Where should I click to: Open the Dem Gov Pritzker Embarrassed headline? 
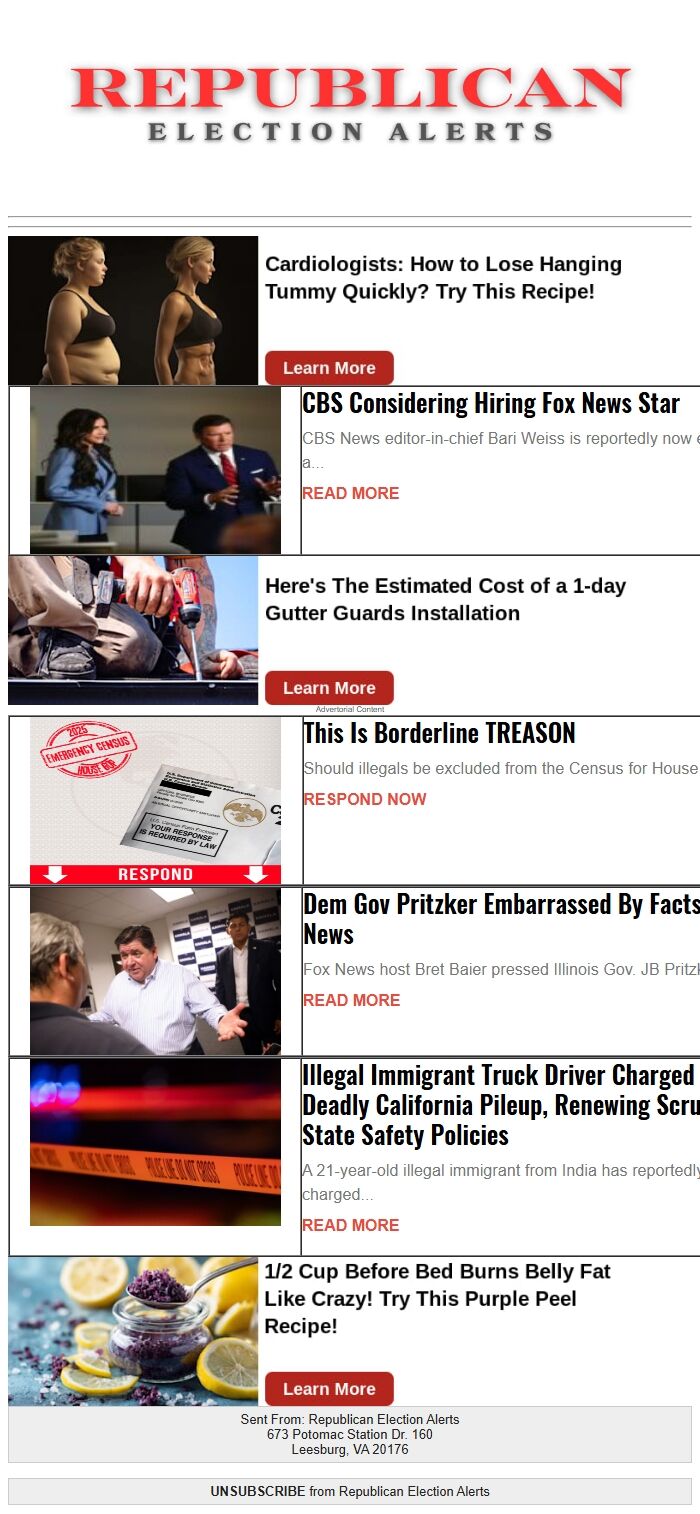pyautogui.click(x=501, y=919)
